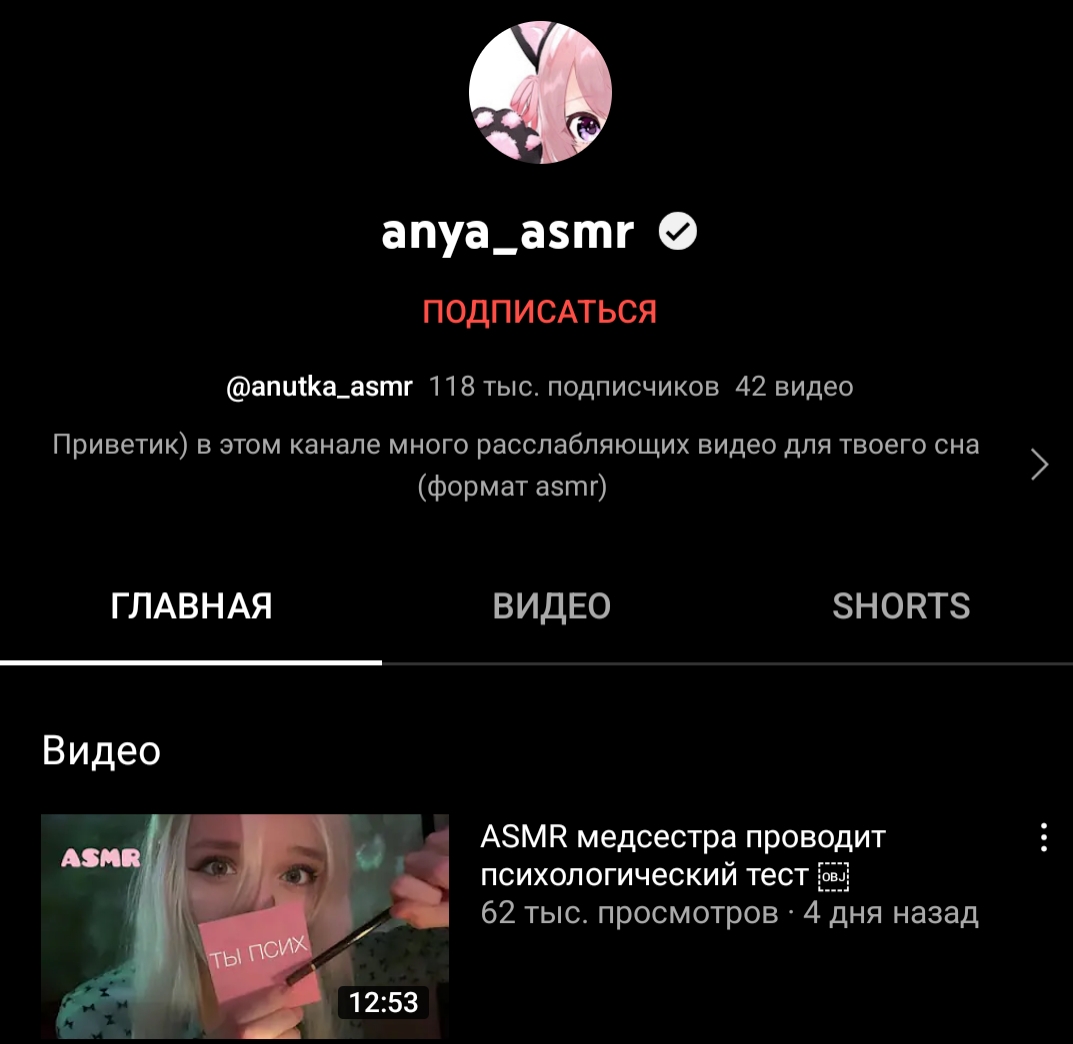Play the ASMR медсестра video thumbnail
This screenshot has height=1044, width=1073.
[245, 926]
